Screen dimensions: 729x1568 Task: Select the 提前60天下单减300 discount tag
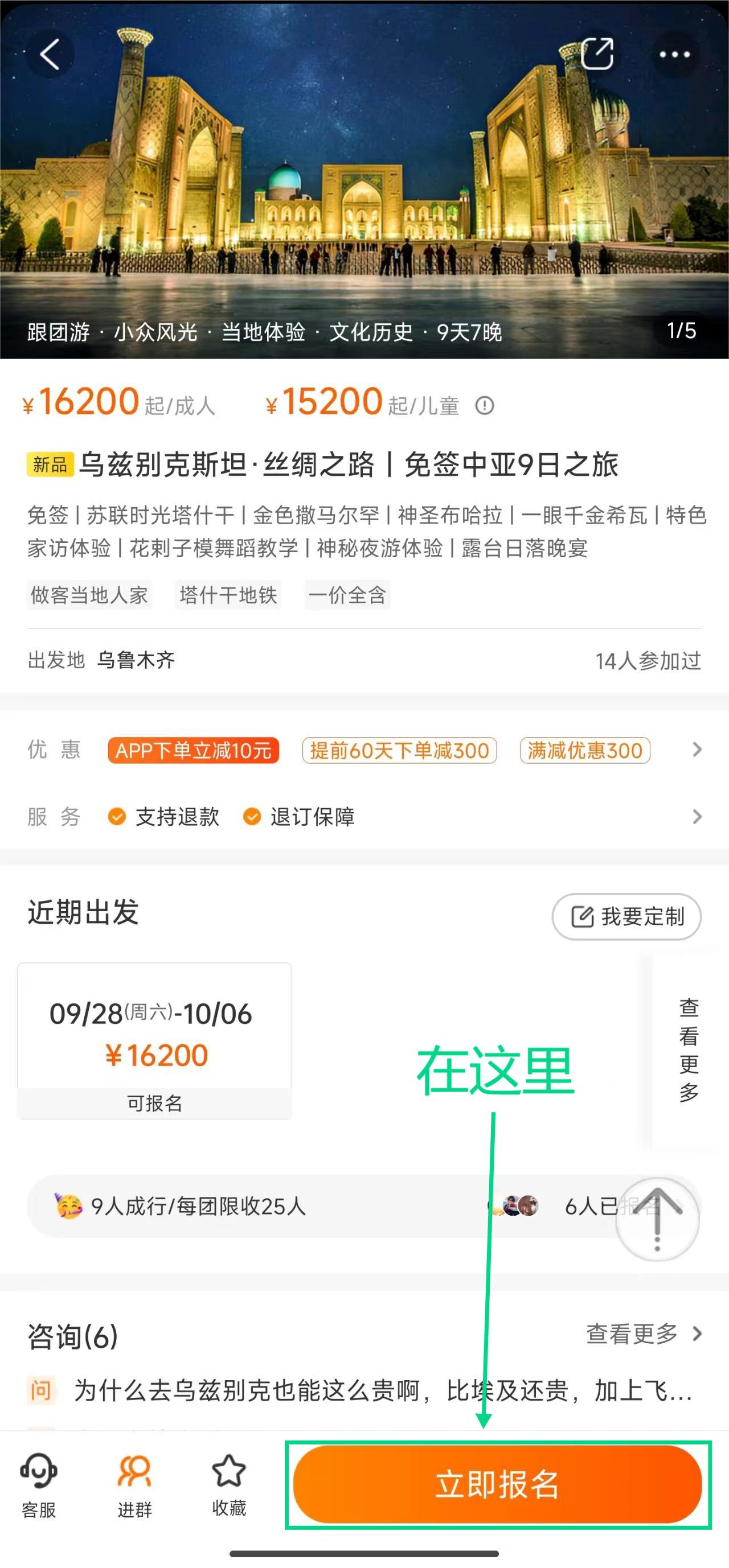pyautogui.click(x=399, y=750)
